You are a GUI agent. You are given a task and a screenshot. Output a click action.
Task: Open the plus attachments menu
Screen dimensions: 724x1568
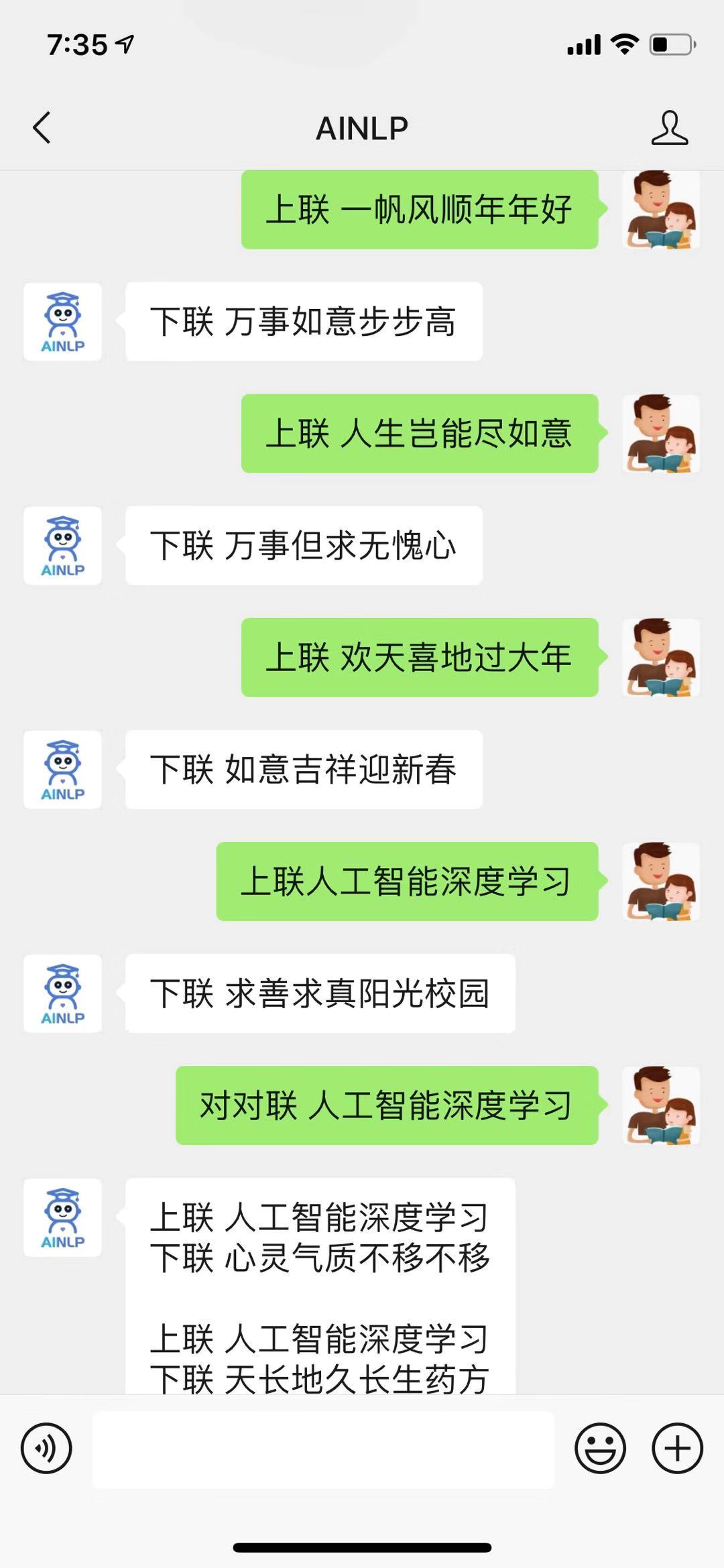tap(677, 1448)
